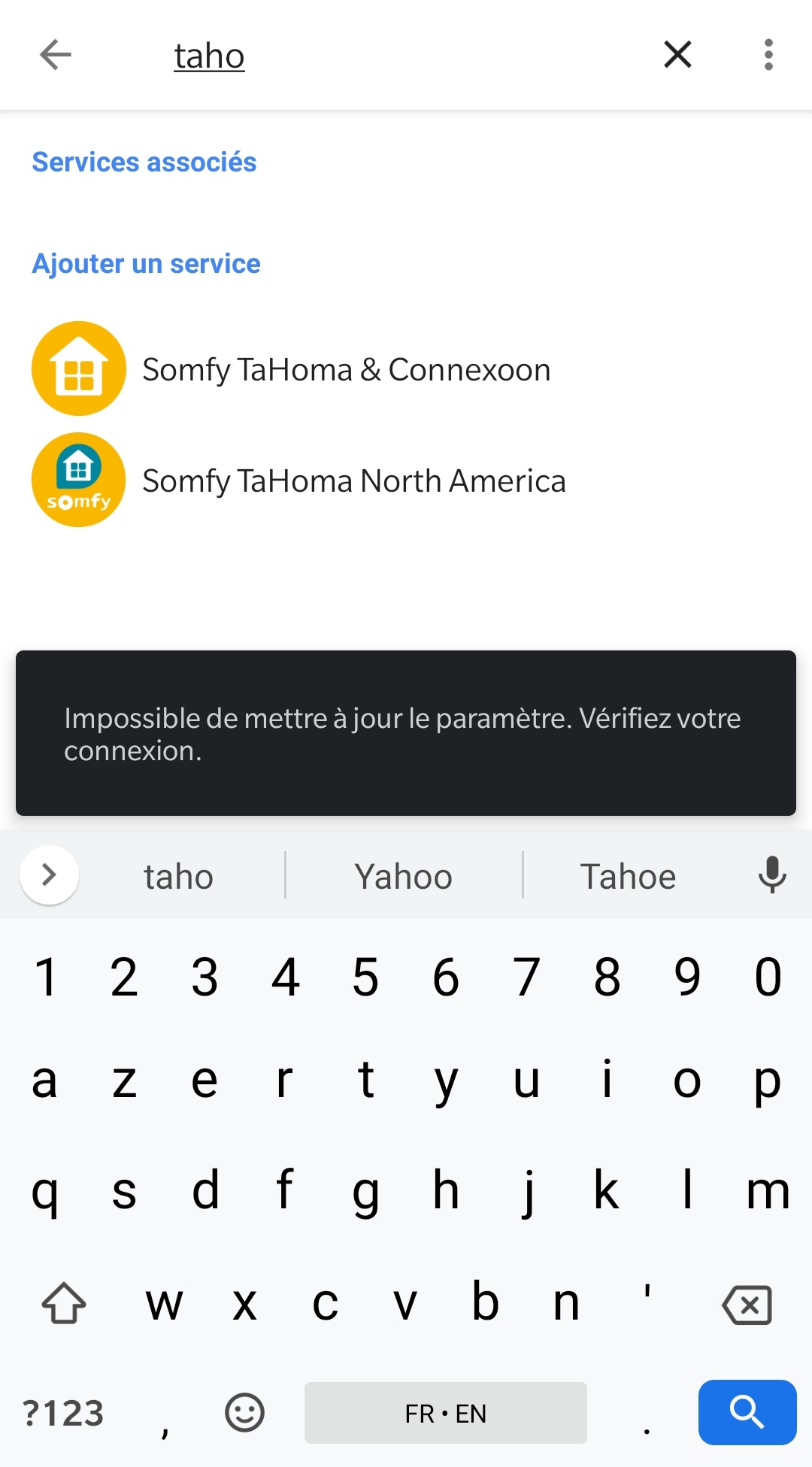The image size is (812, 1467).
Task: Tap the keyboard's blue search key
Action: click(x=747, y=1412)
